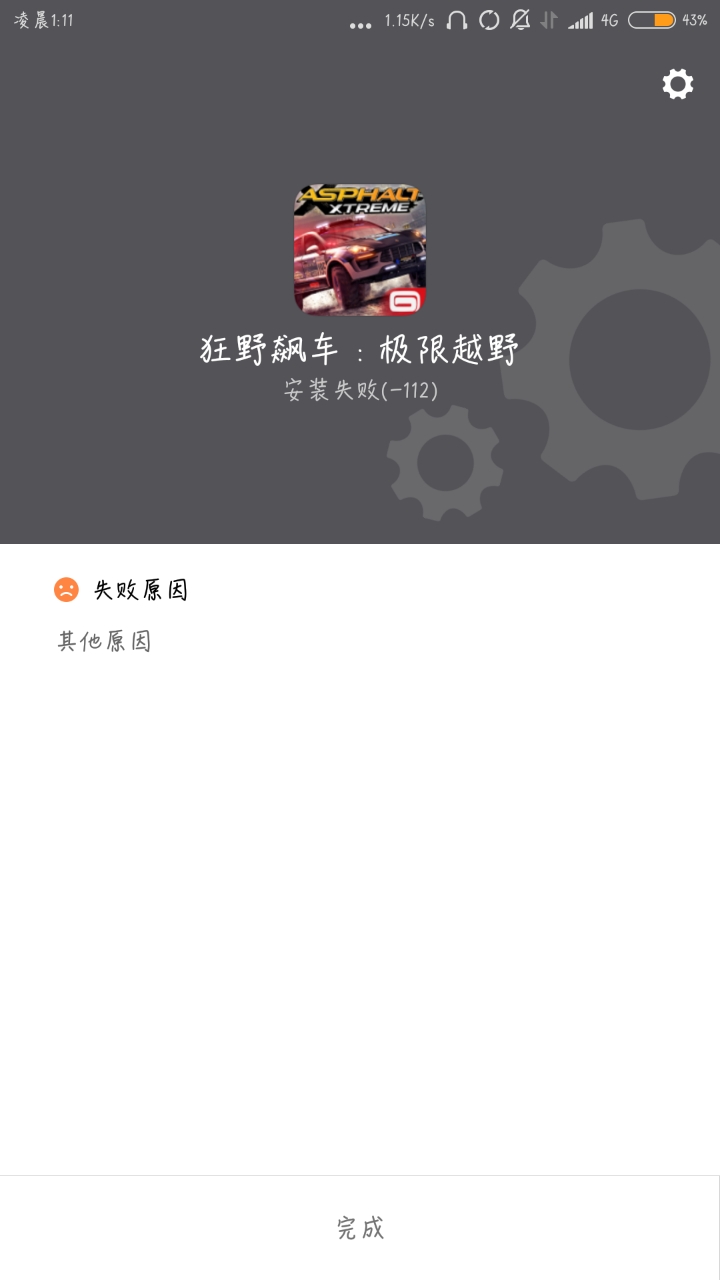Open the settings gear icon
This screenshot has height=1280, width=720.
pos(678,84)
